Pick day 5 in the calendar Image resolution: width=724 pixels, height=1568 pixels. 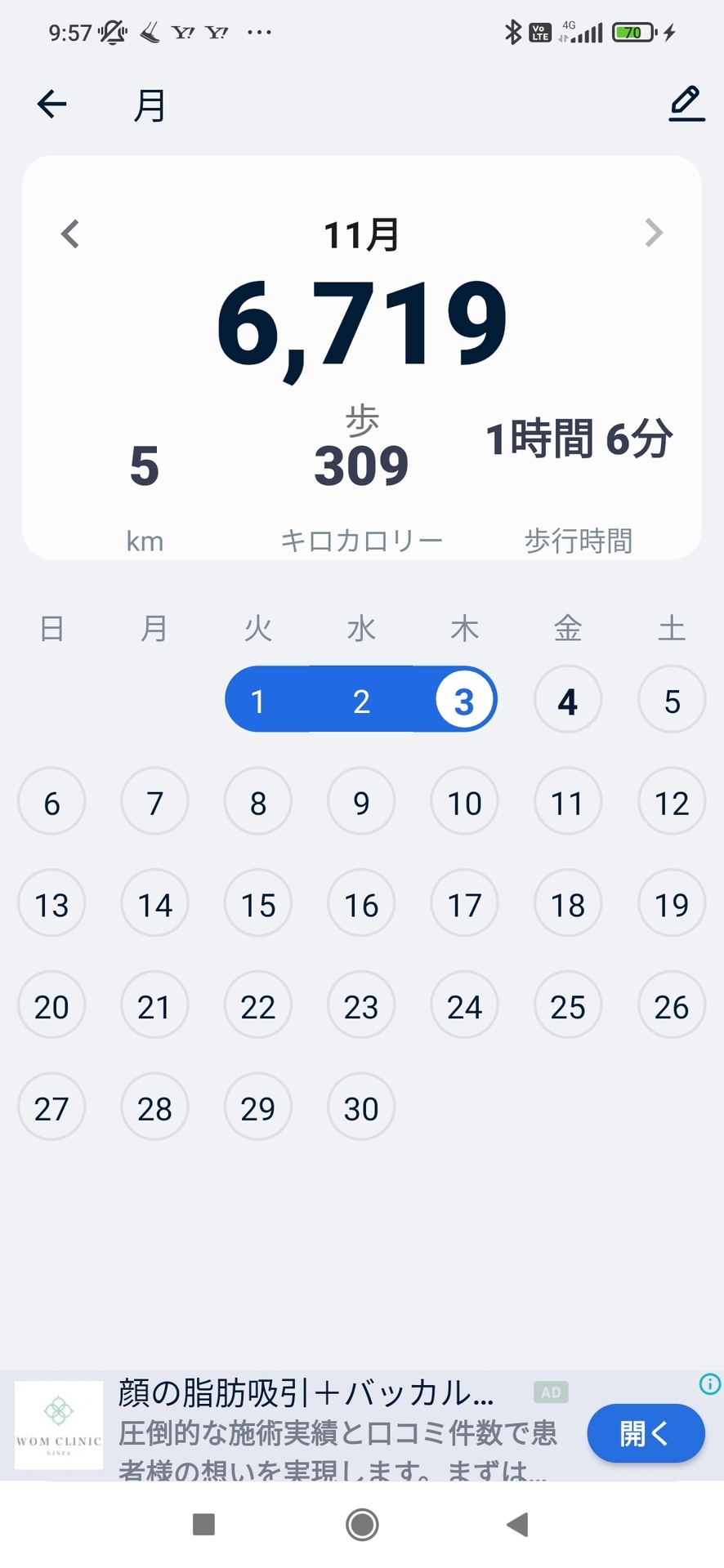(671, 701)
